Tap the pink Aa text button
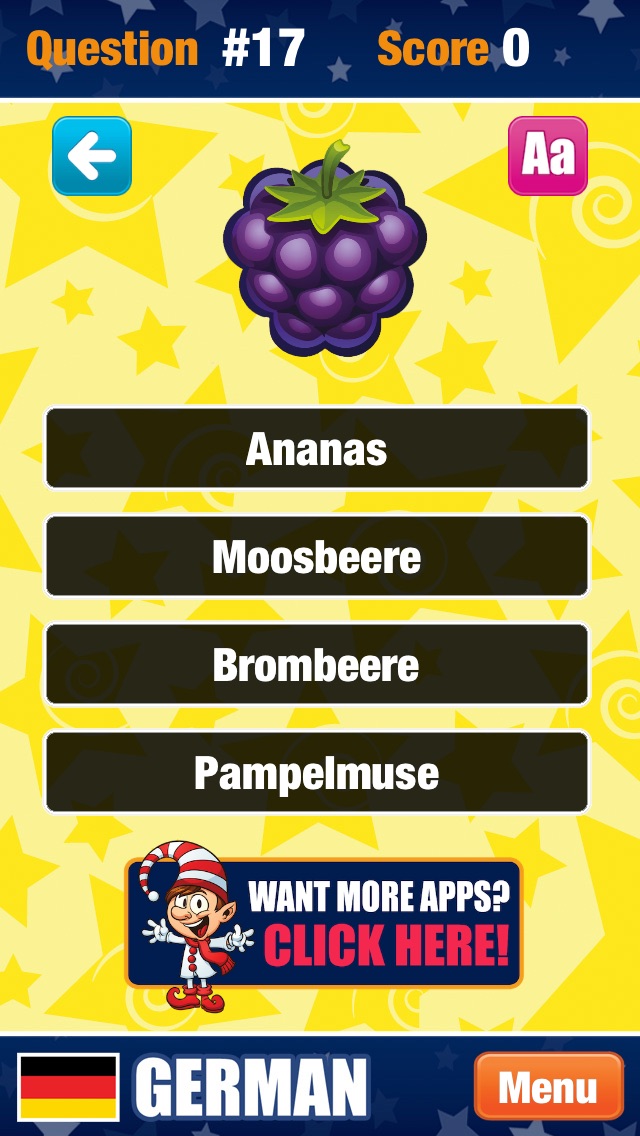 548,156
